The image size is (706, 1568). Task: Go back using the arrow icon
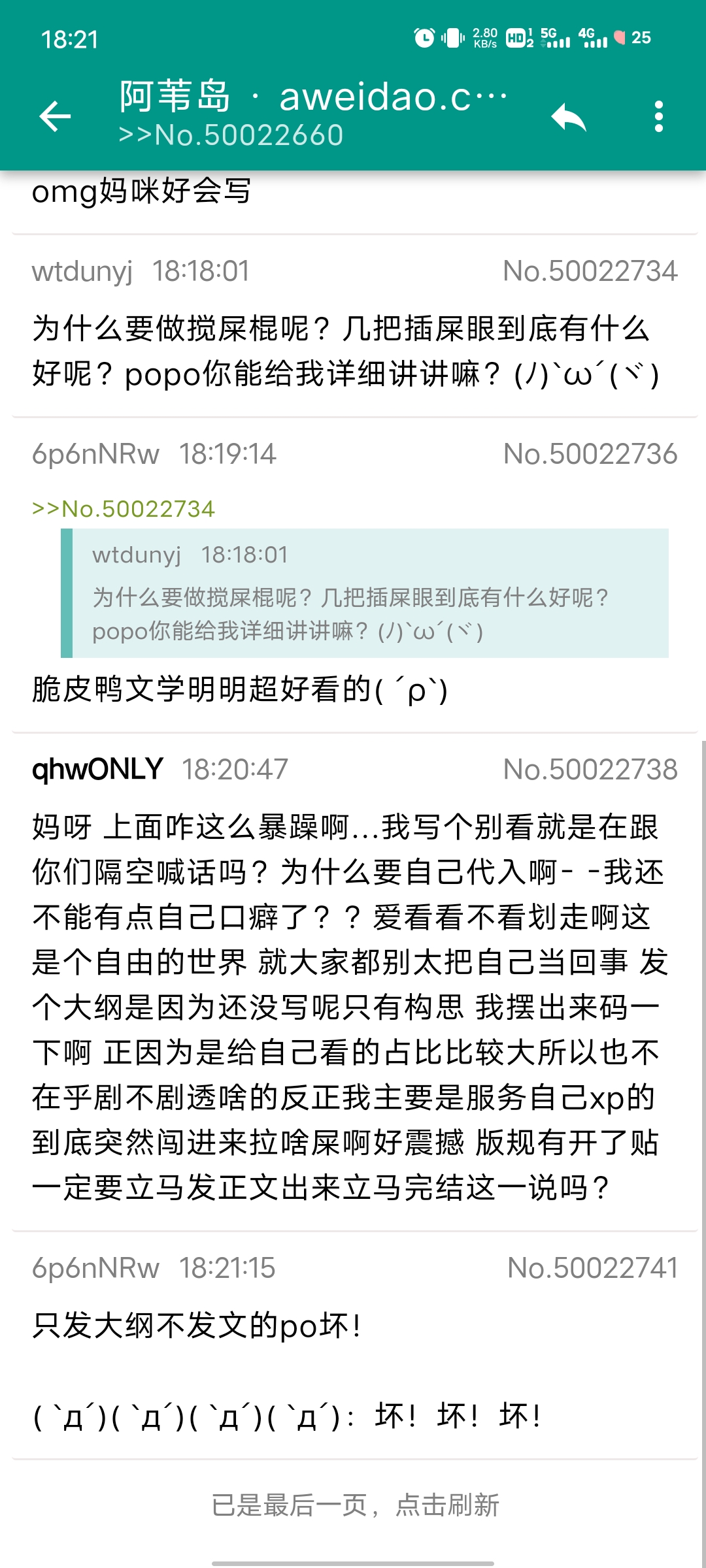55,117
